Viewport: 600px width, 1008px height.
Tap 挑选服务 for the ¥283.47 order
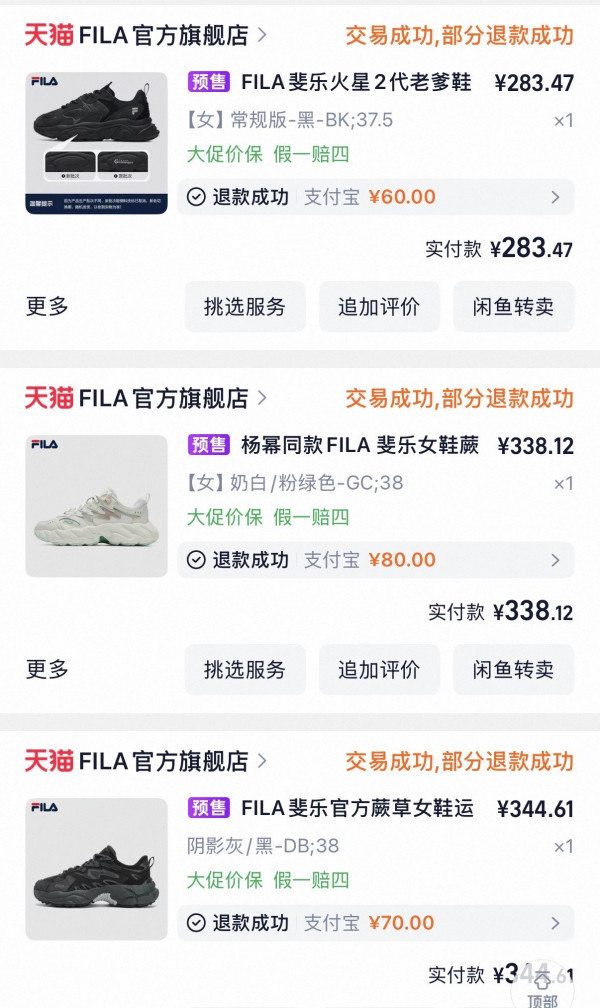(245, 307)
